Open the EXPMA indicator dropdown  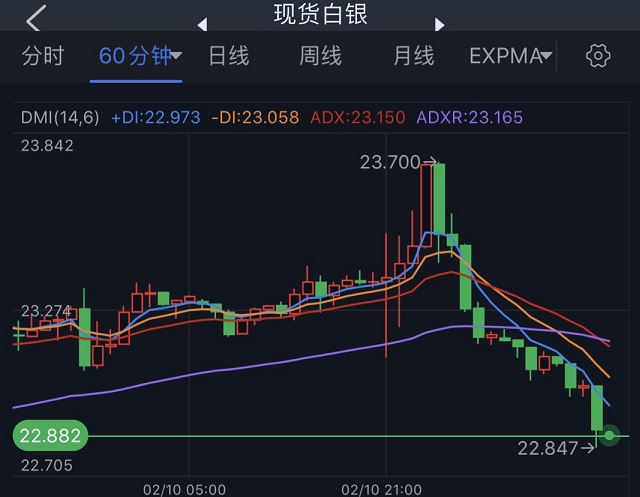point(510,56)
